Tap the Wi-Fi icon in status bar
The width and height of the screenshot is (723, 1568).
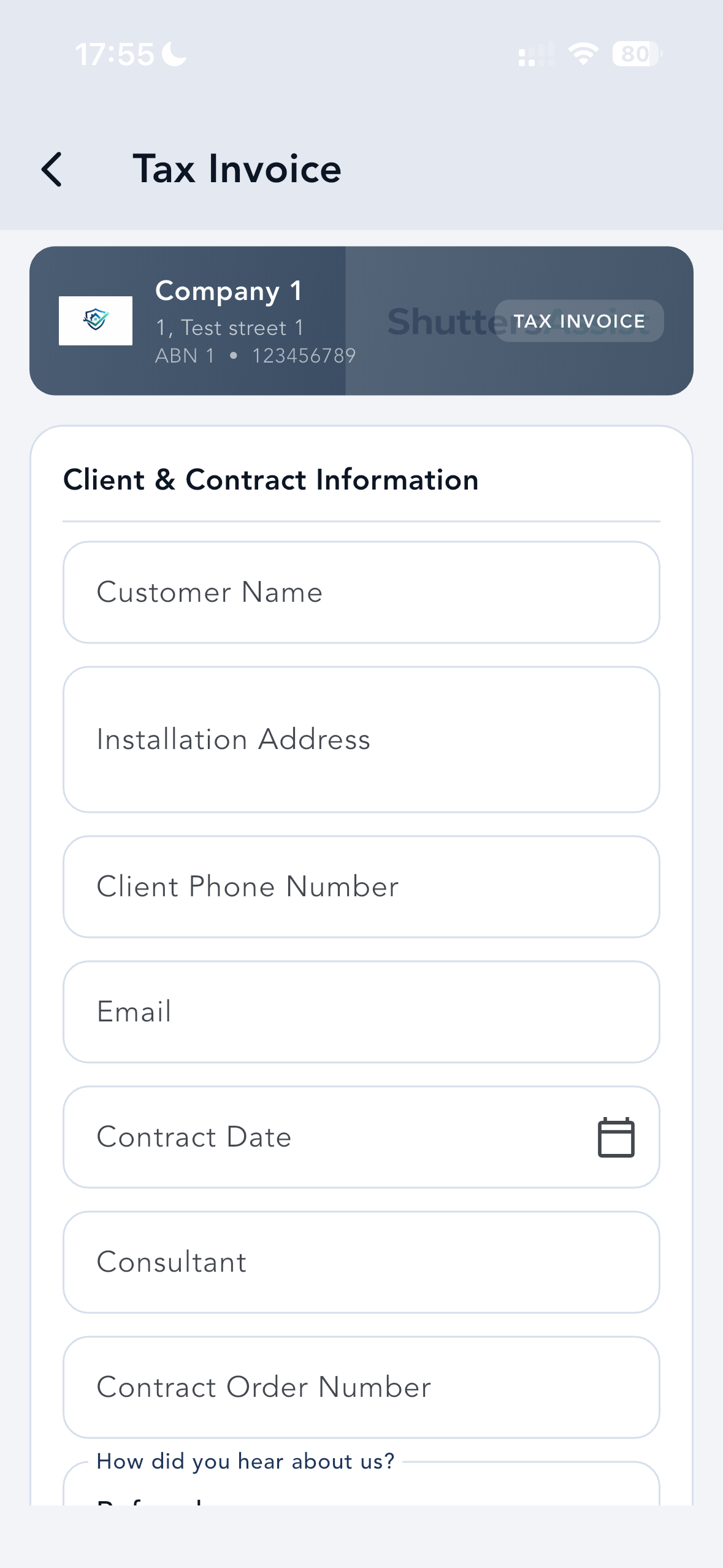pyautogui.click(x=581, y=55)
